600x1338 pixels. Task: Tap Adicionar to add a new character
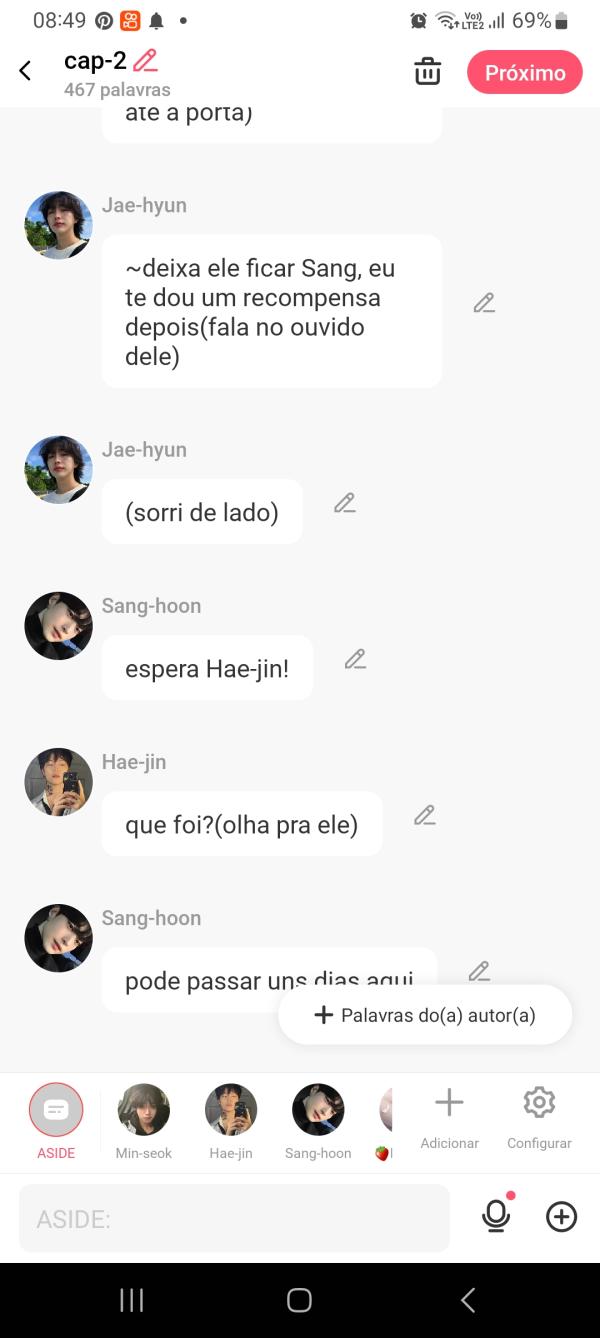pos(449,1118)
